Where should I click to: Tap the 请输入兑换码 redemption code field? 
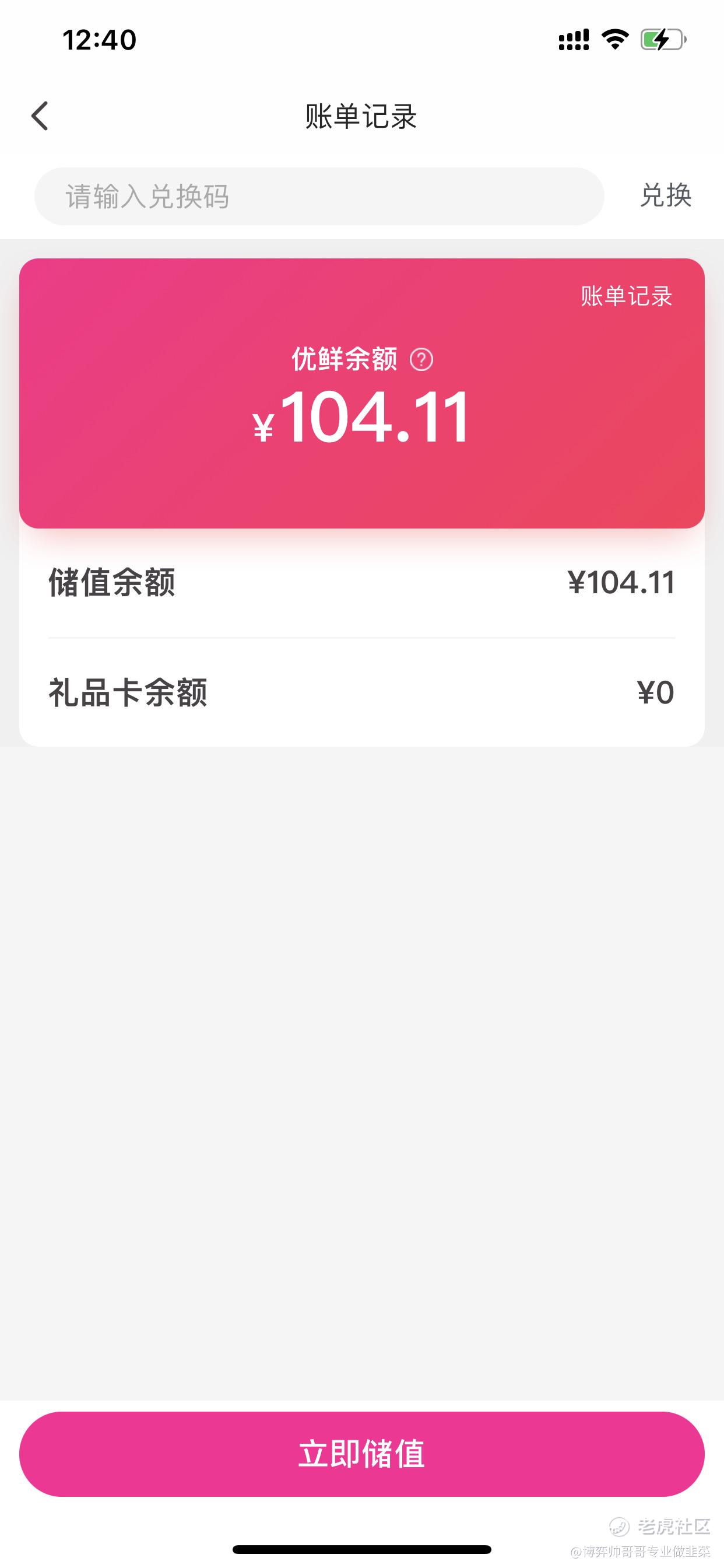pyautogui.click(x=319, y=197)
